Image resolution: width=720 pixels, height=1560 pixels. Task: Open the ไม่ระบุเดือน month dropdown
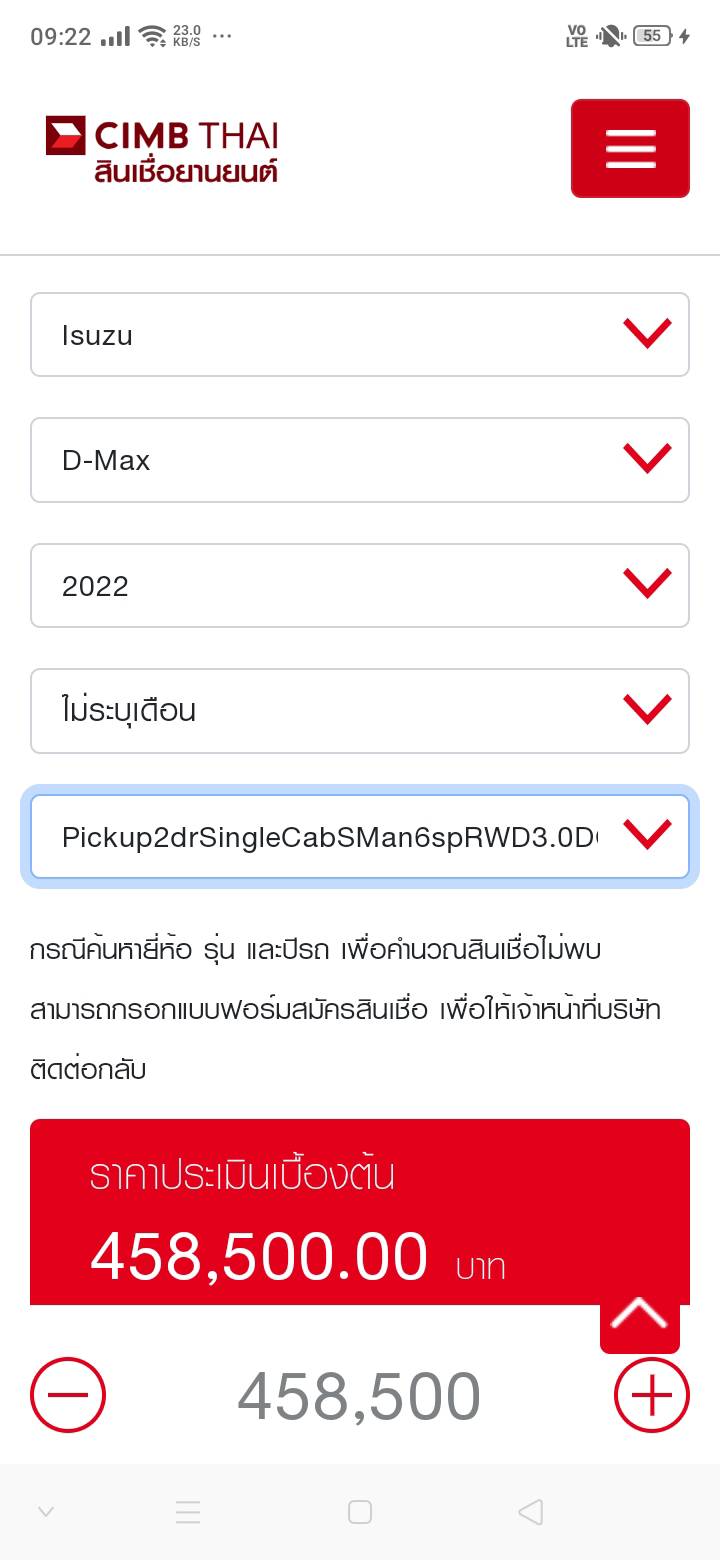[360, 711]
